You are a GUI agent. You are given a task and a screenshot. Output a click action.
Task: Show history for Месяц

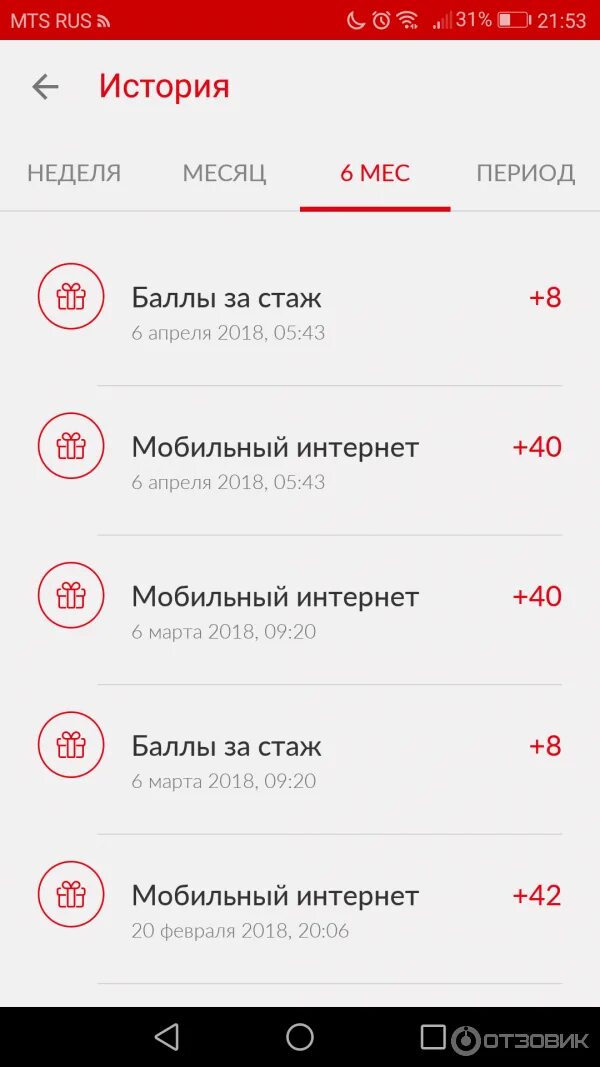pyautogui.click(x=224, y=173)
